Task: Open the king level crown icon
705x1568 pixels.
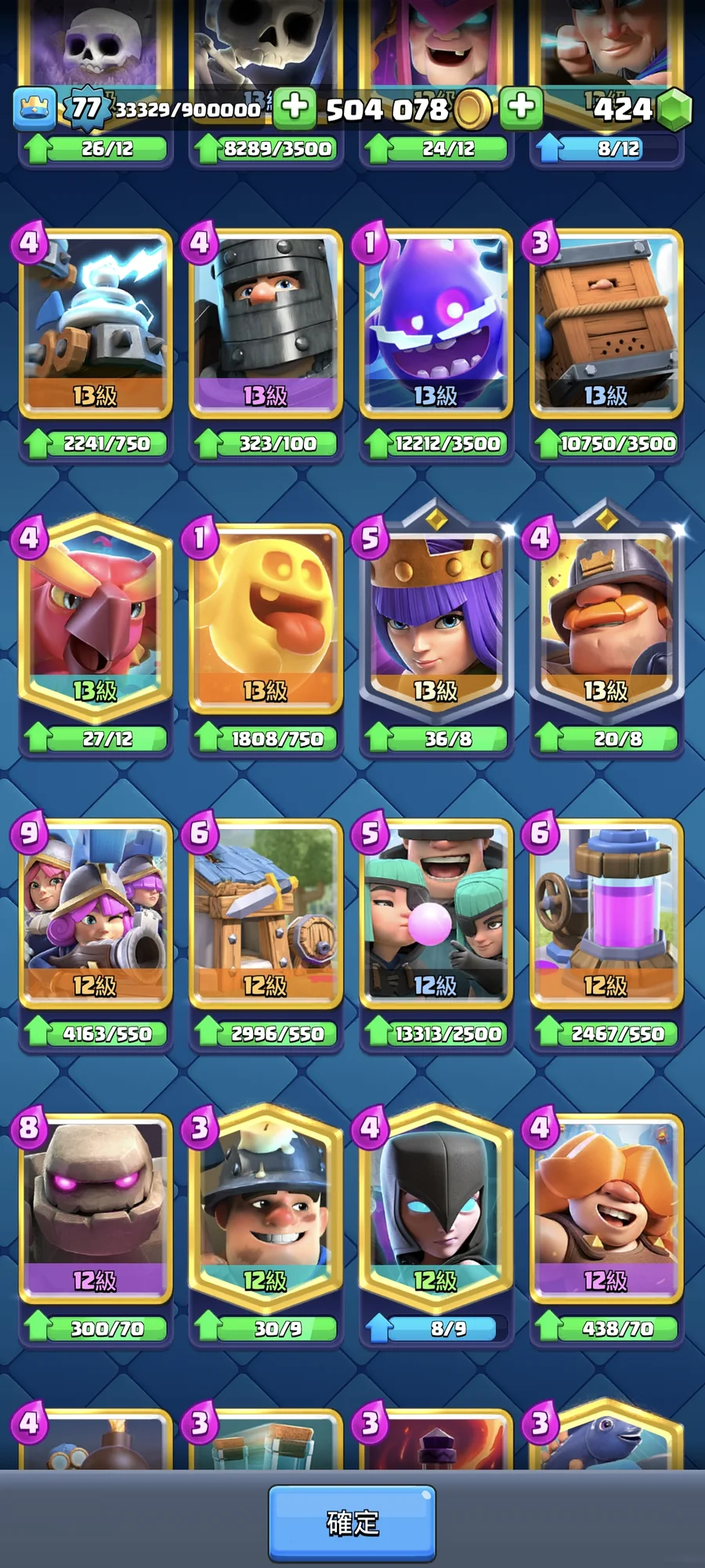Action: tap(34, 108)
